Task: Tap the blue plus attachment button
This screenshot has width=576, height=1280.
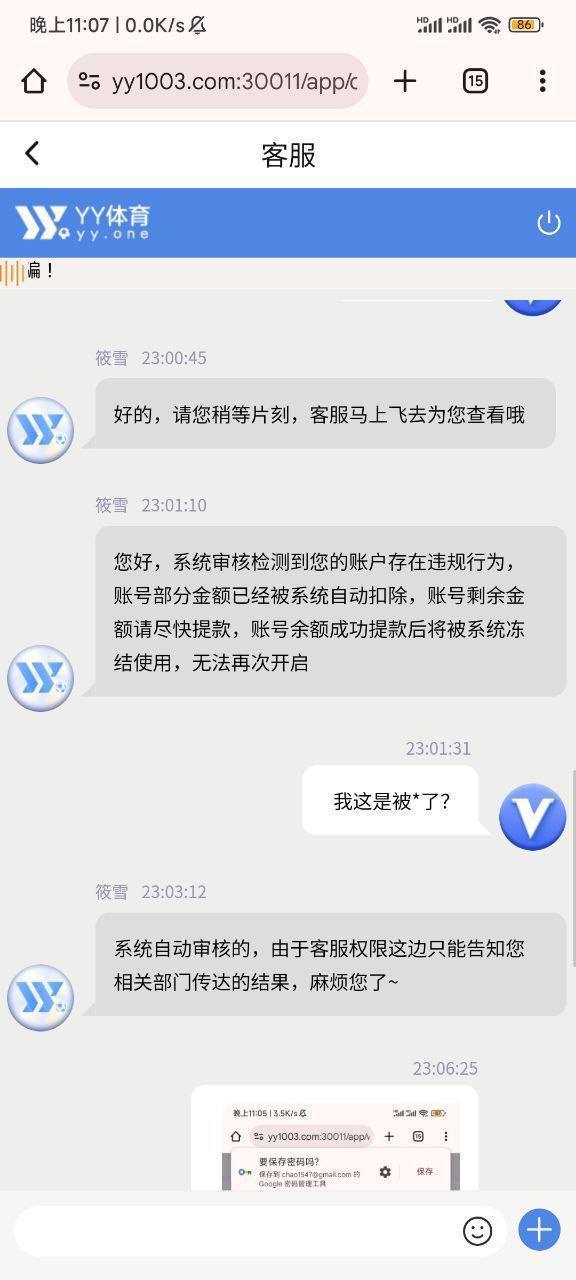Action: (x=539, y=1230)
